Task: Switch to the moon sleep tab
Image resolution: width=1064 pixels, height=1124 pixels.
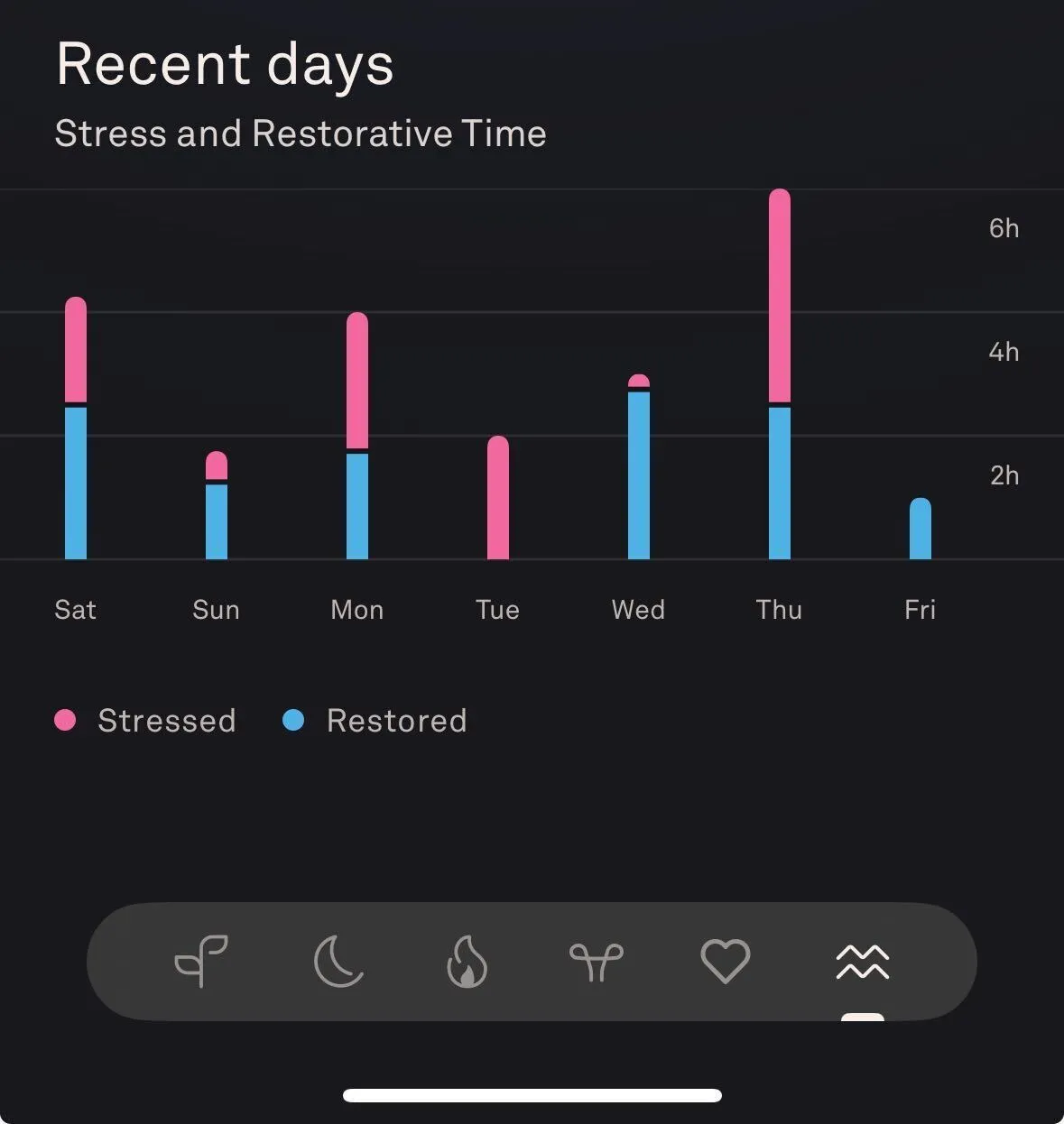Action: pos(338,961)
